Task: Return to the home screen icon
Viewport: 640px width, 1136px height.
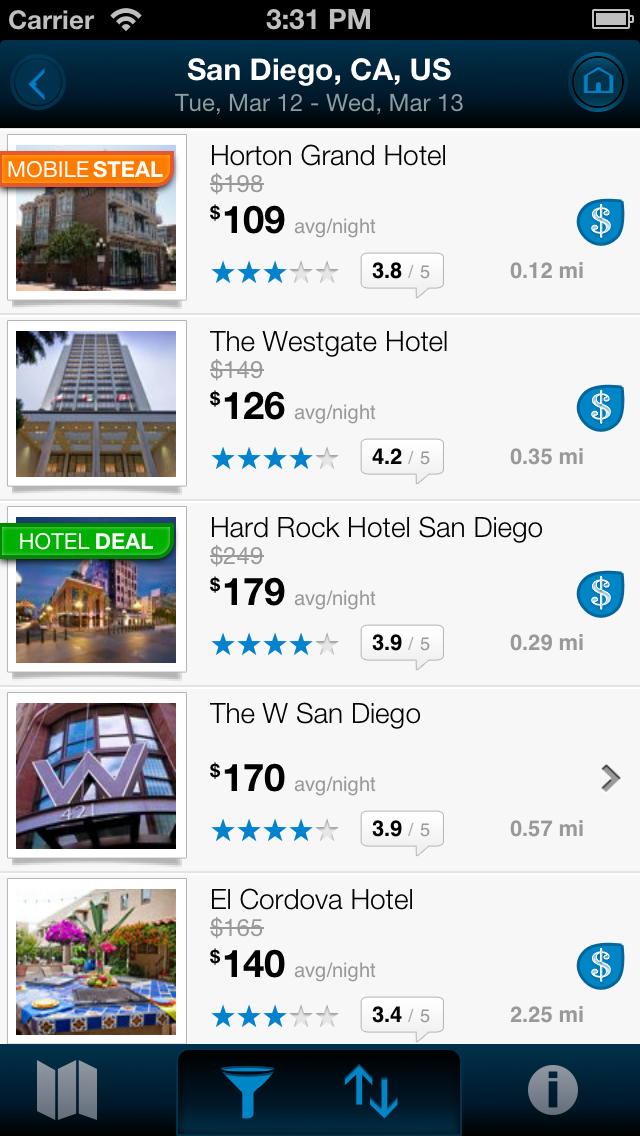Action: 598,83
